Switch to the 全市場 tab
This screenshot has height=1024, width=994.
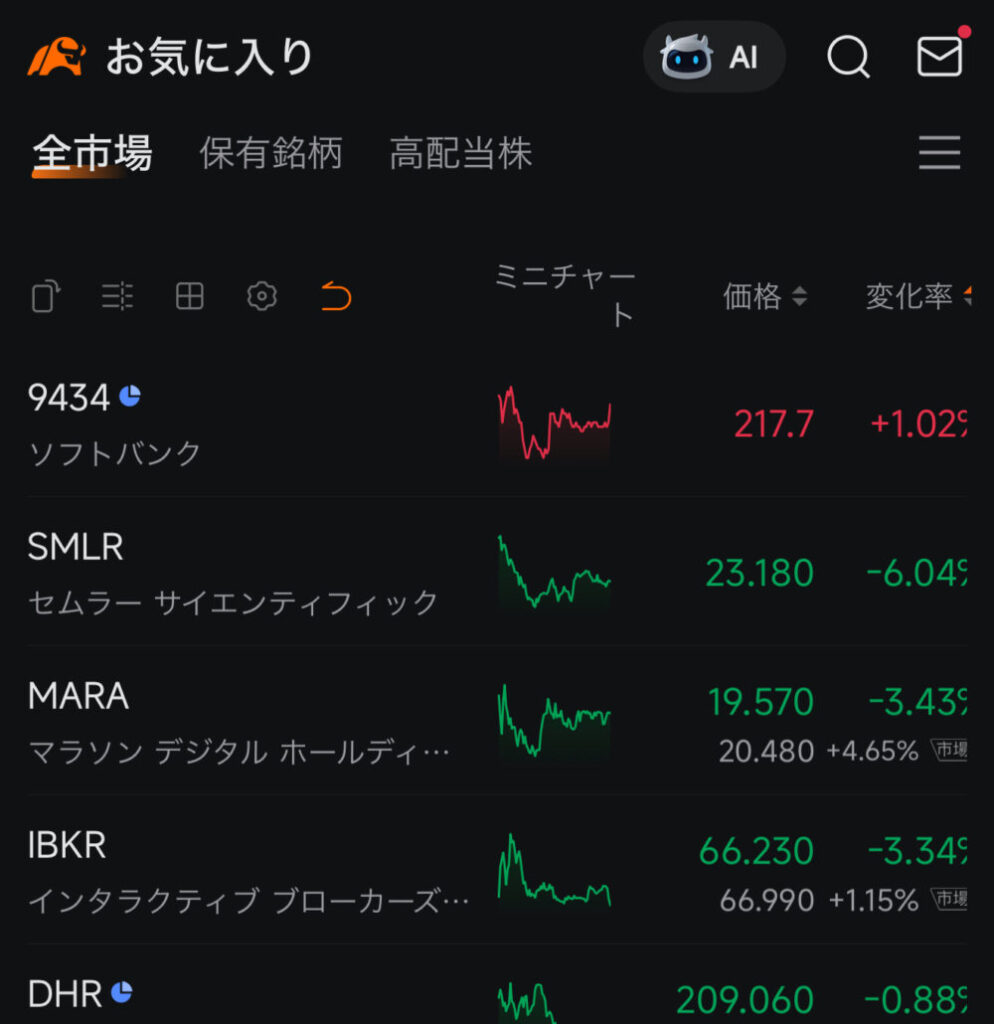(x=92, y=154)
